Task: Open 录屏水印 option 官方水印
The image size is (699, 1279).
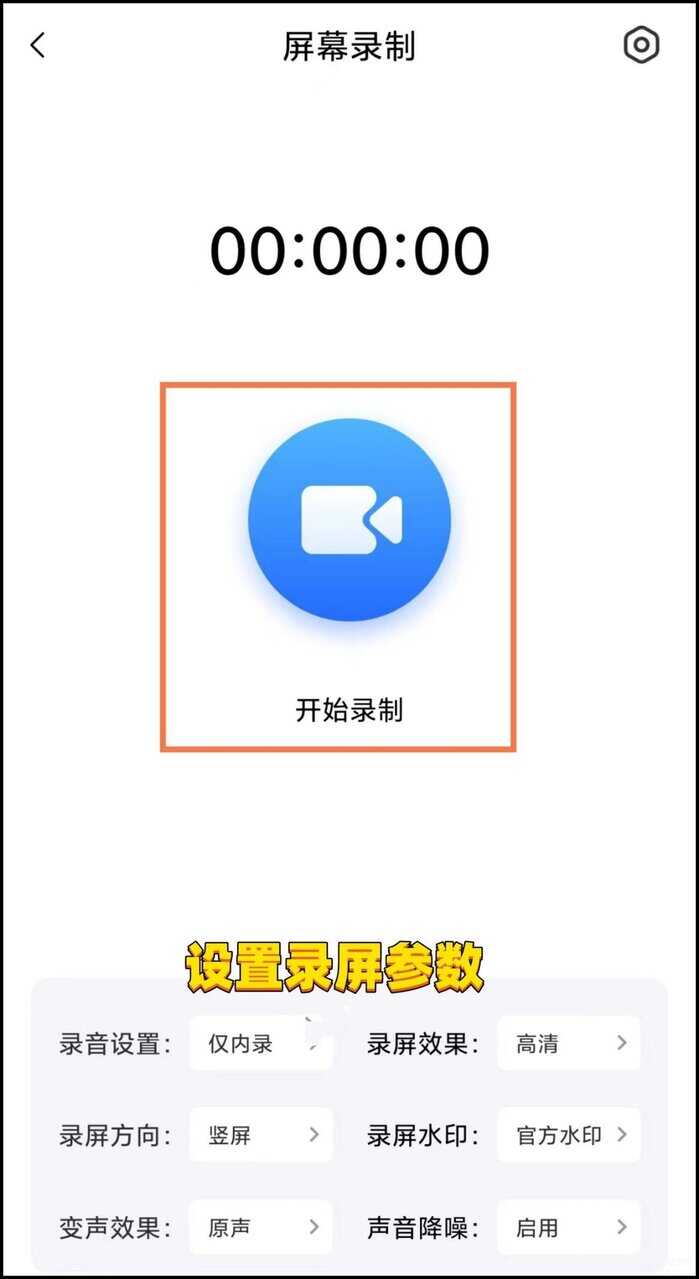Action: 568,1135
